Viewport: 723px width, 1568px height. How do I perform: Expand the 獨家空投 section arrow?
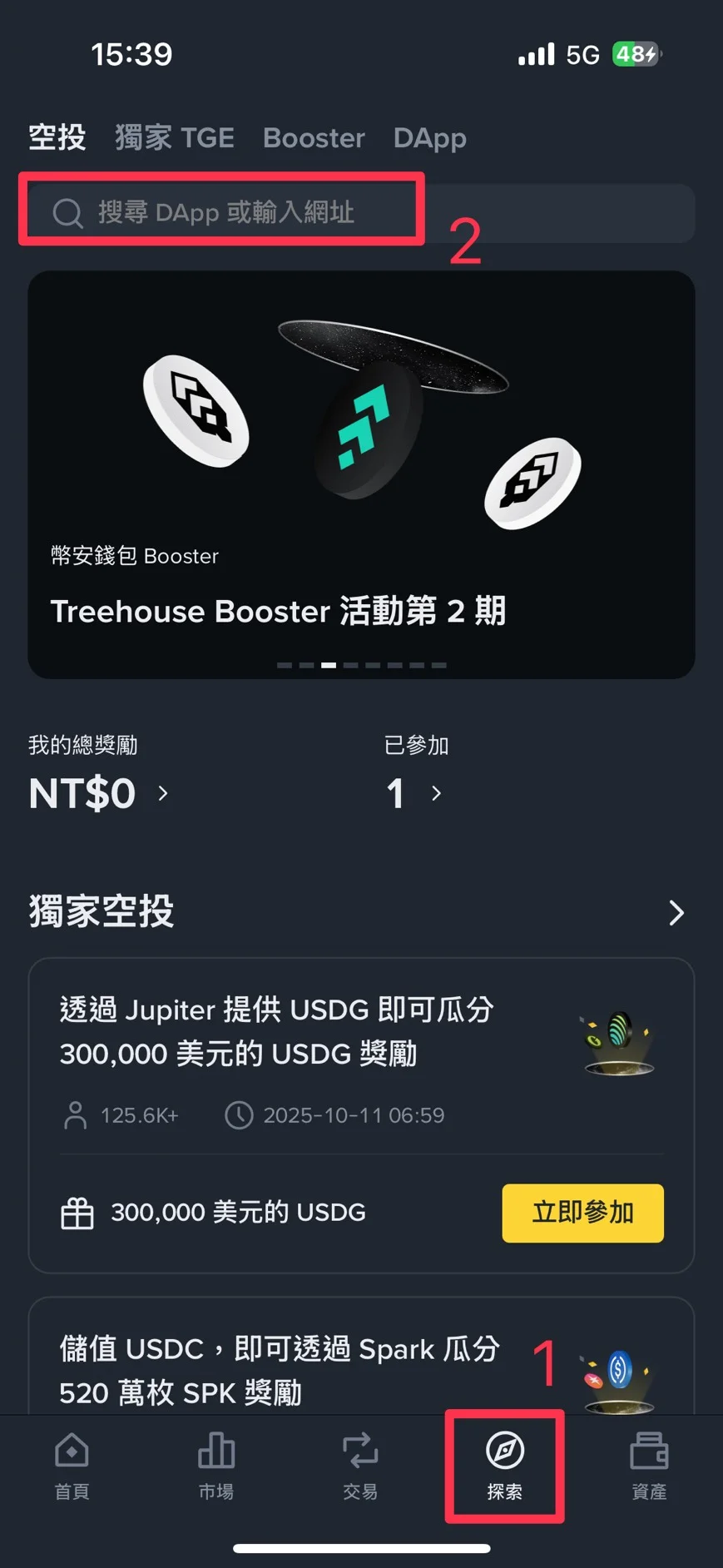[677, 912]
